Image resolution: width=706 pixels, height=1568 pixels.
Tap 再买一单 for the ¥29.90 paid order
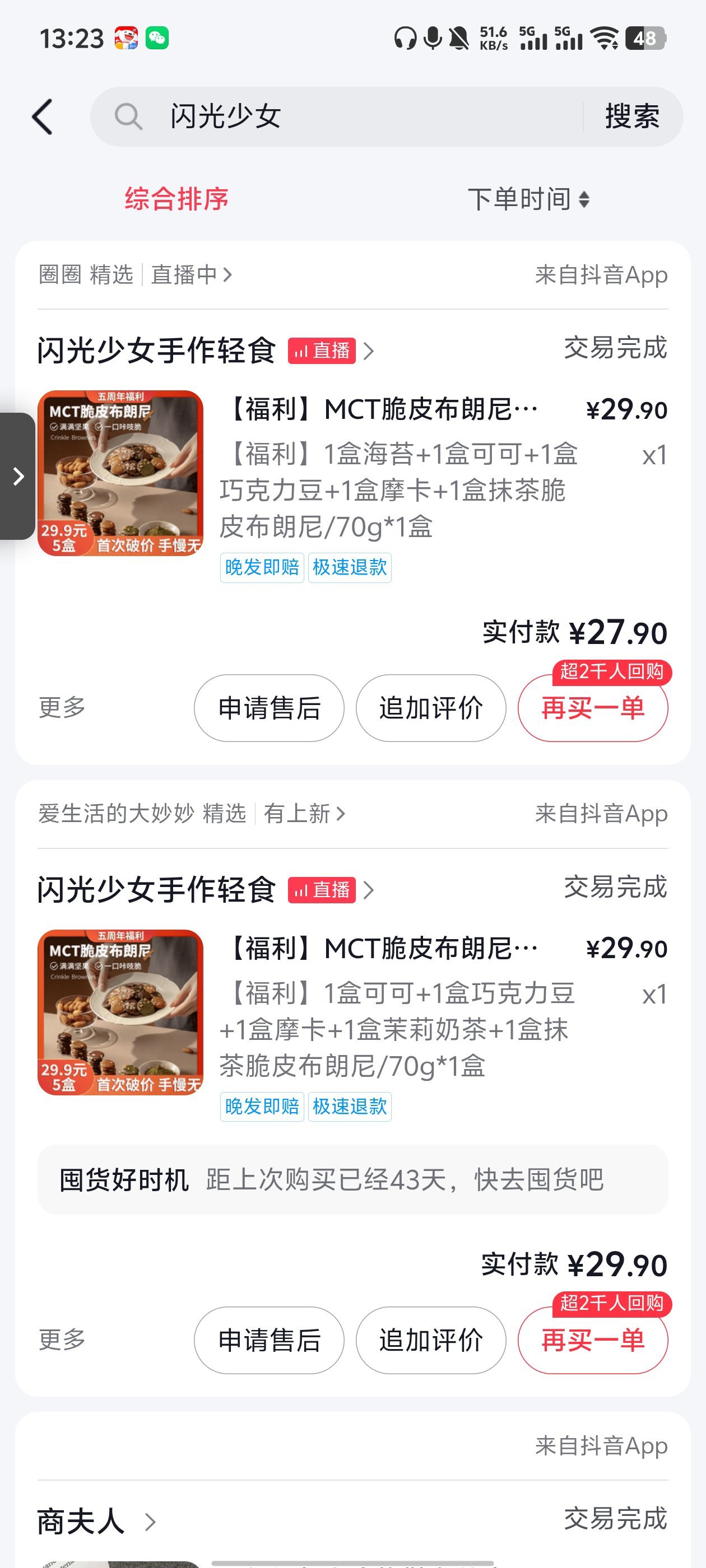pyautogui.click(x=593, y=1340)
